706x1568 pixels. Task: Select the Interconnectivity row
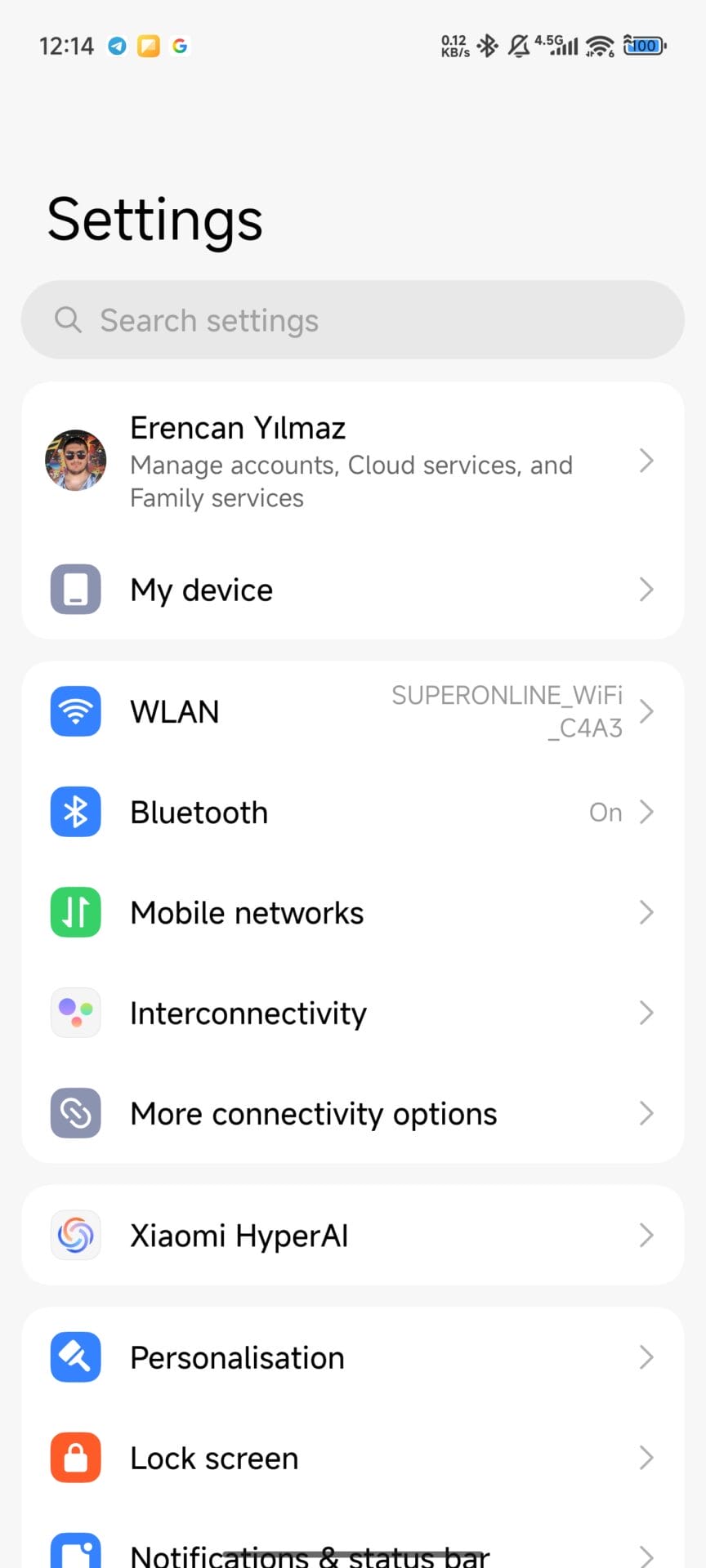pos(351,1013)
